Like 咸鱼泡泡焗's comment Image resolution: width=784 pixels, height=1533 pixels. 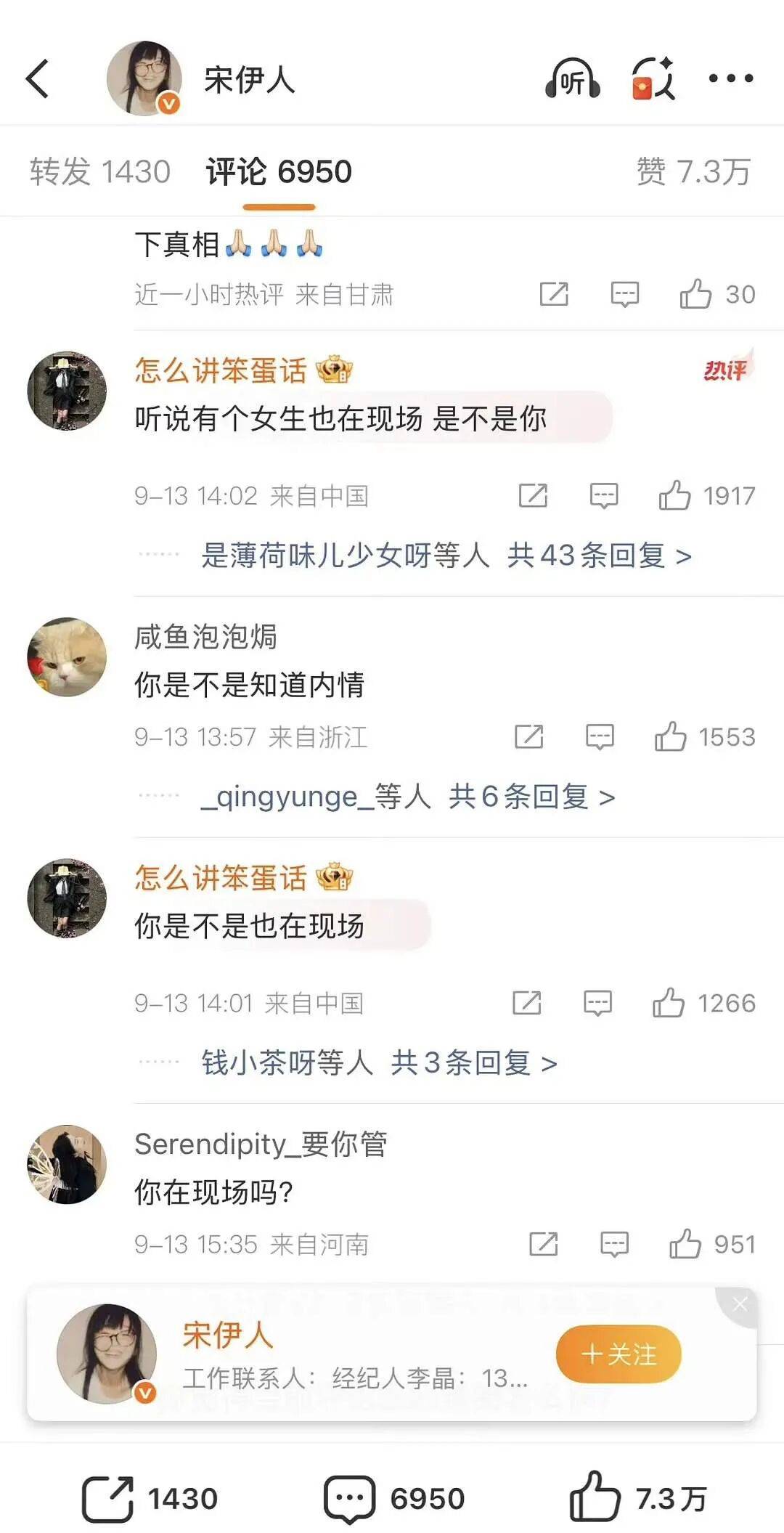(x=671, y=737)
